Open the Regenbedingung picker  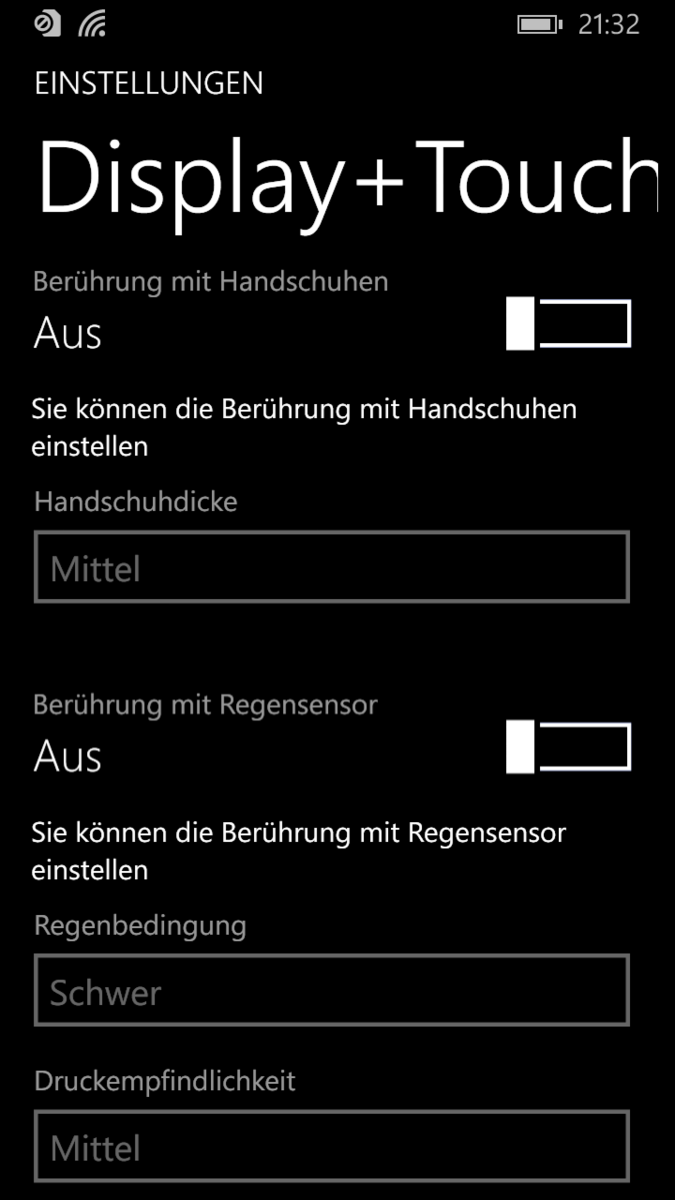331,990
